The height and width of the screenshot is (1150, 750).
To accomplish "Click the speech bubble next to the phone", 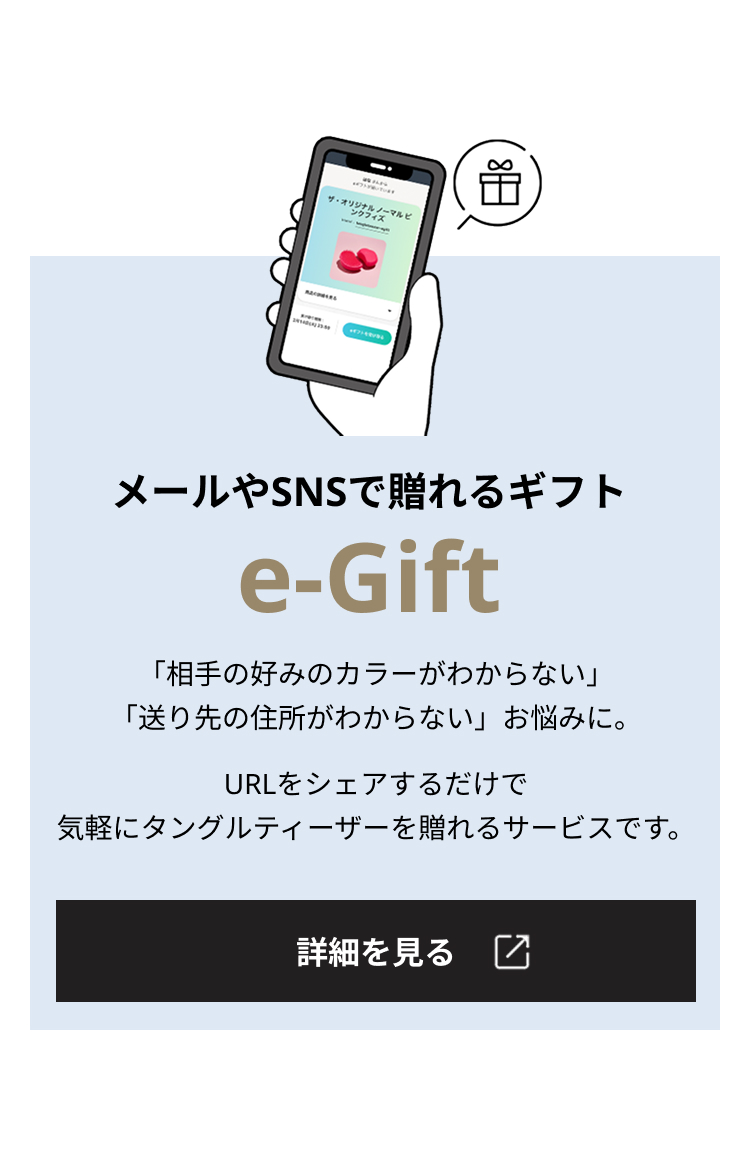I will (x=498, y=185).
